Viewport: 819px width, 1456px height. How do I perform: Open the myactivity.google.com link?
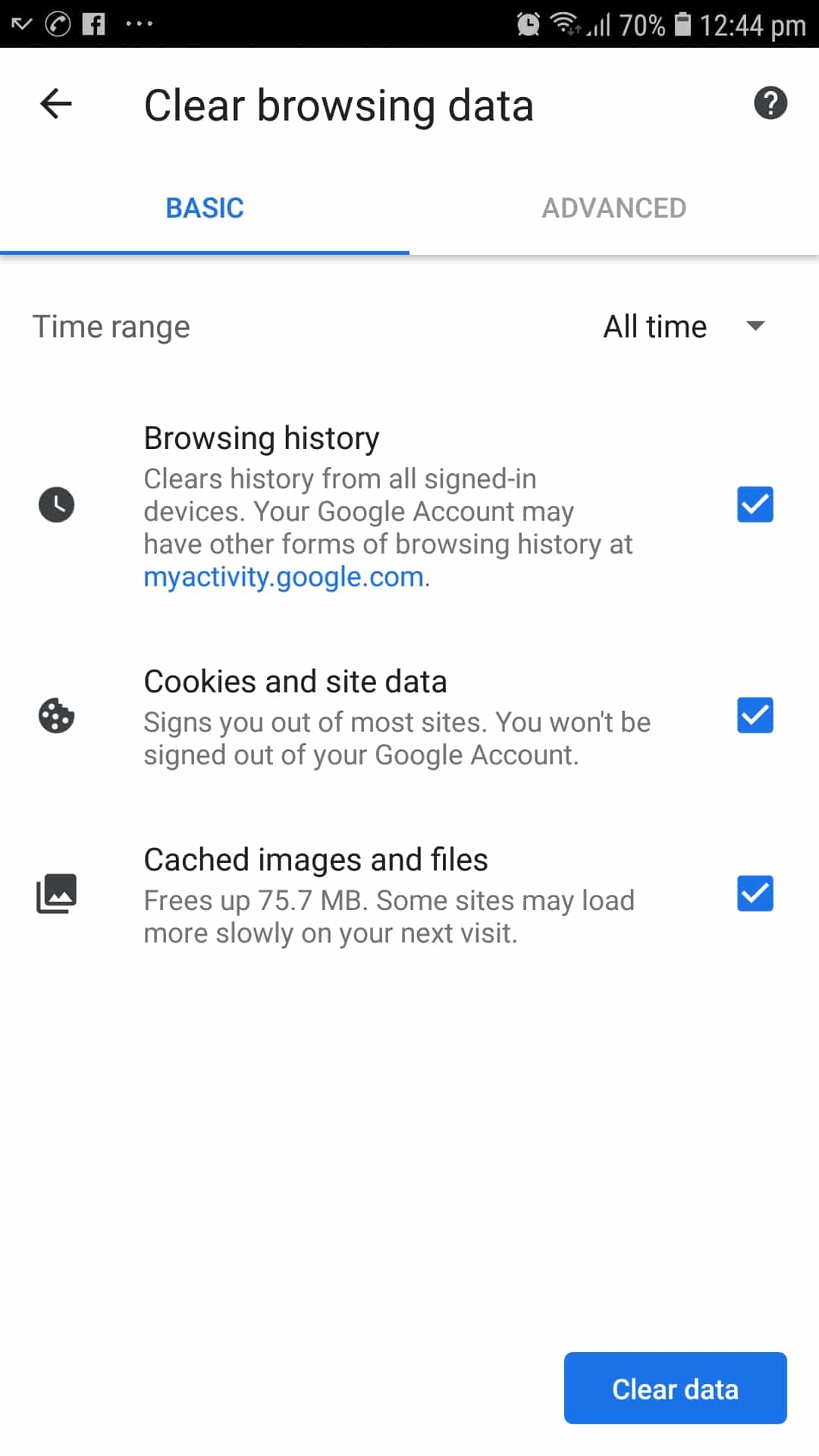(x=284, y=577)
